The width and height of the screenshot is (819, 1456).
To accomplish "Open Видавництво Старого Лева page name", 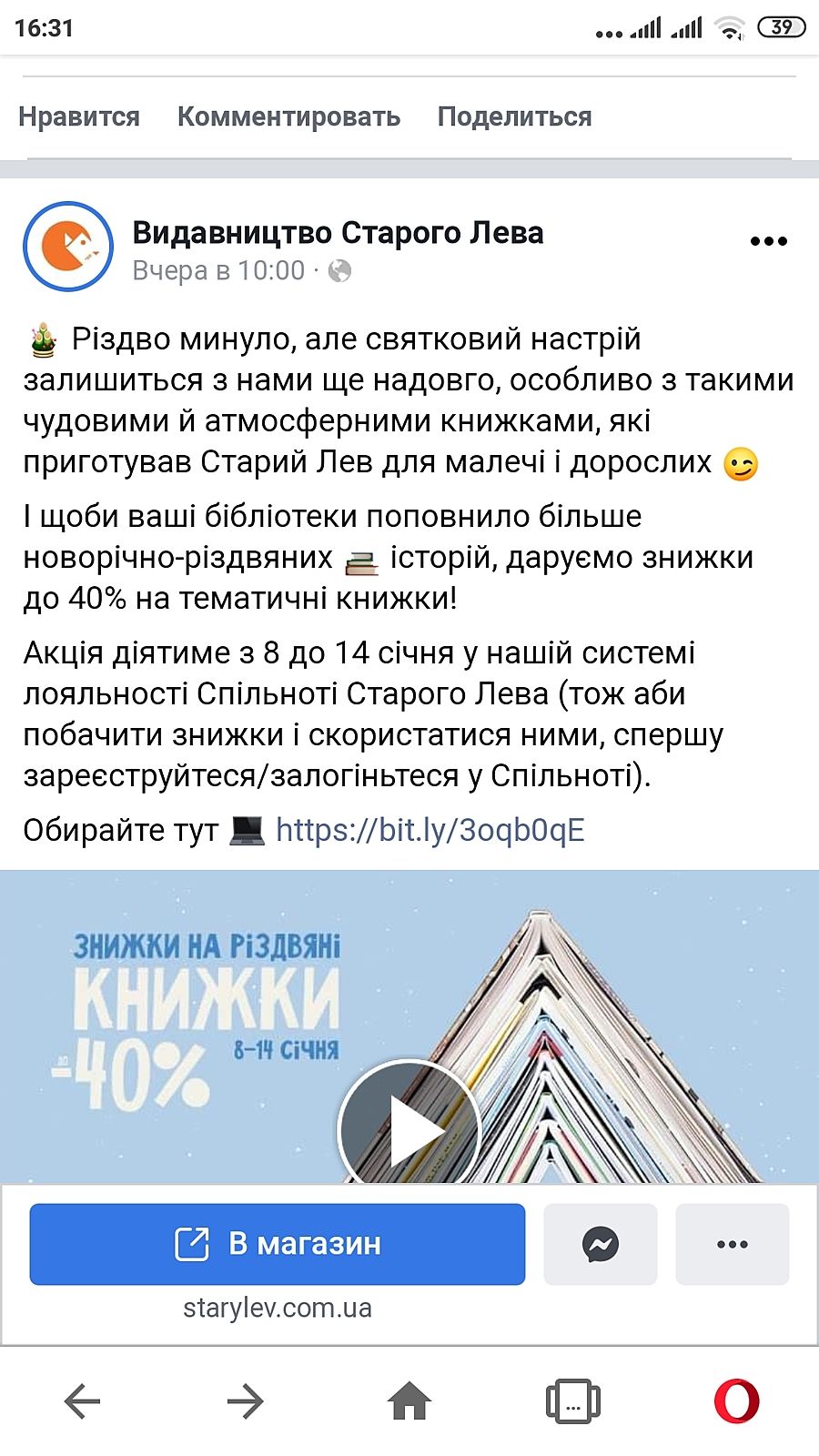I will [338, 233].
